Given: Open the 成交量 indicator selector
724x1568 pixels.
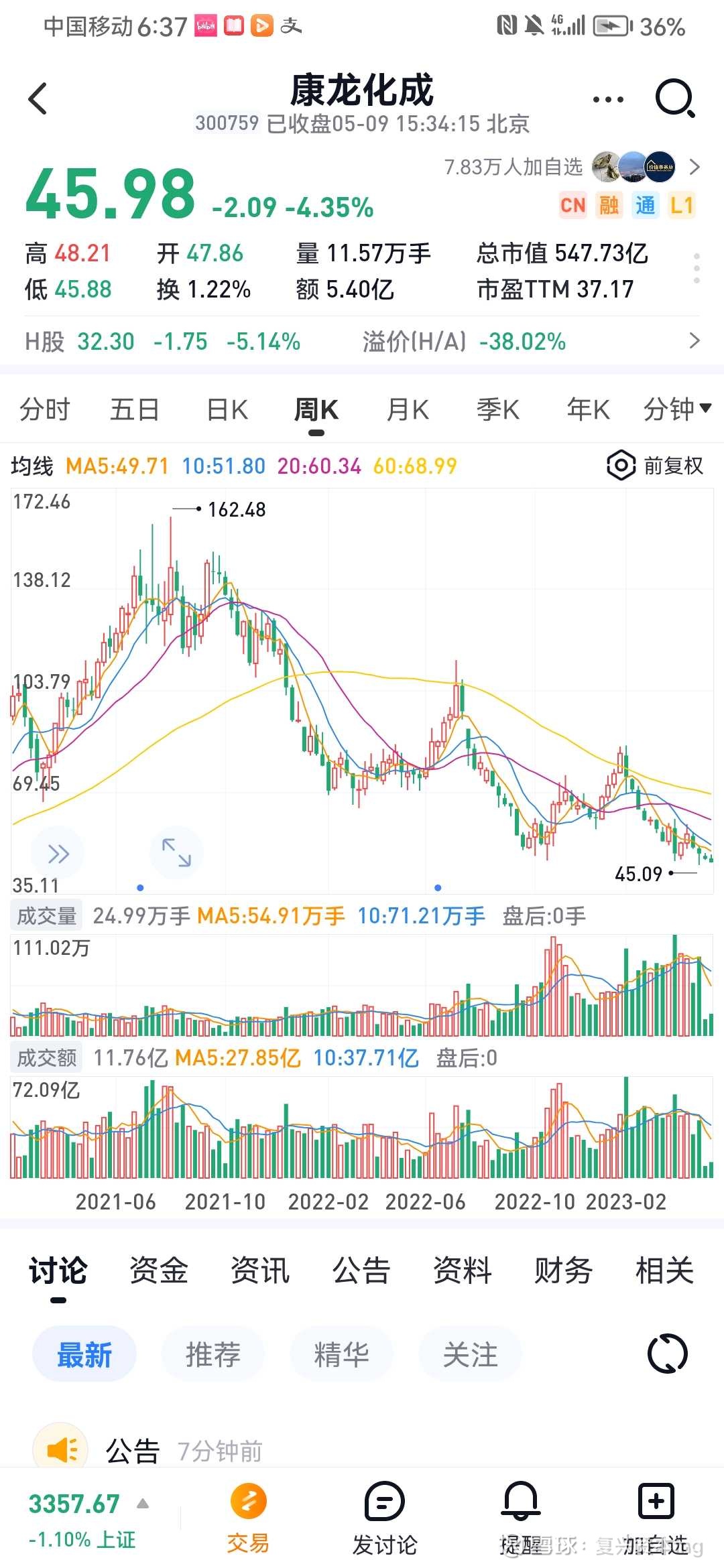Looking at the screenshot, I should (x=46, y=915).
